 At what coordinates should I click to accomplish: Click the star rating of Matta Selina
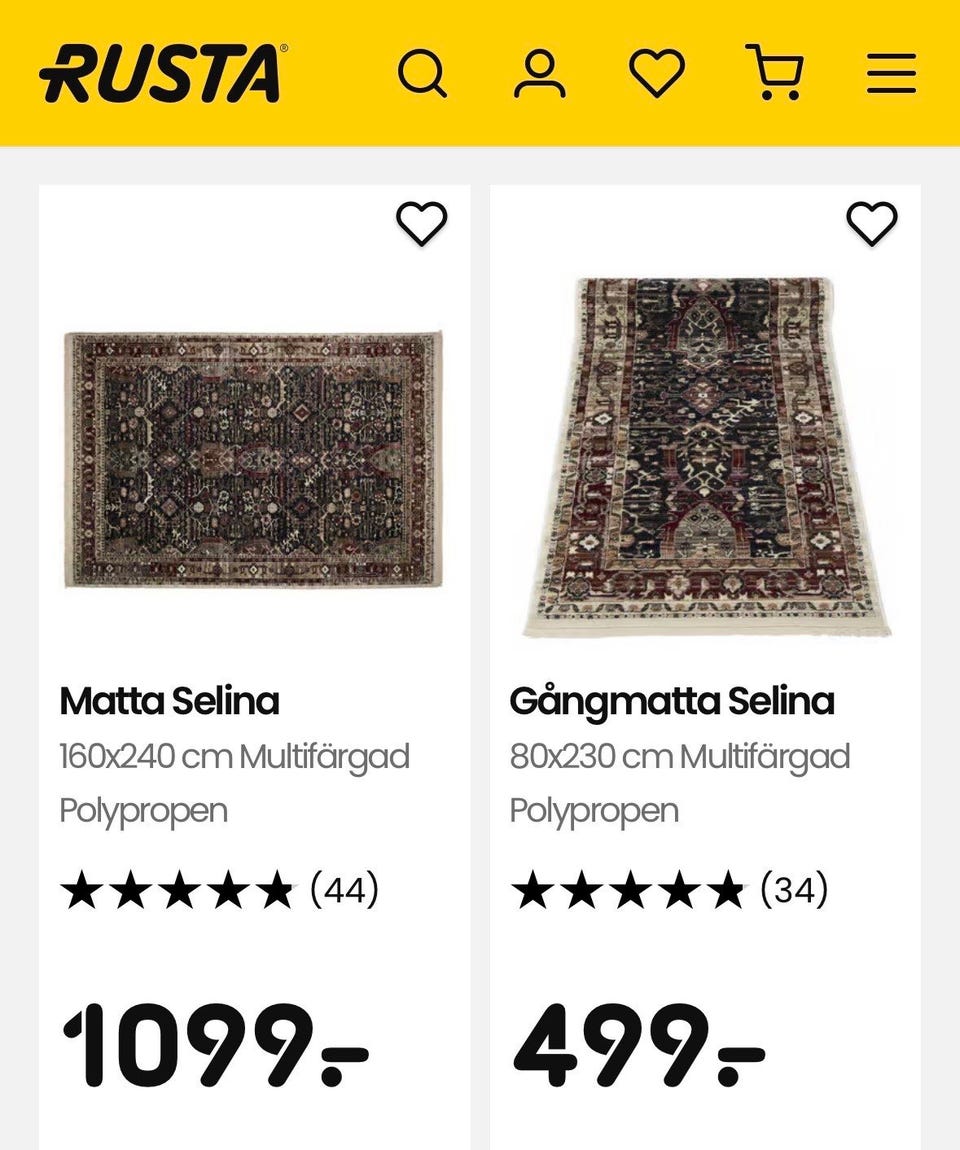point(175,888)
